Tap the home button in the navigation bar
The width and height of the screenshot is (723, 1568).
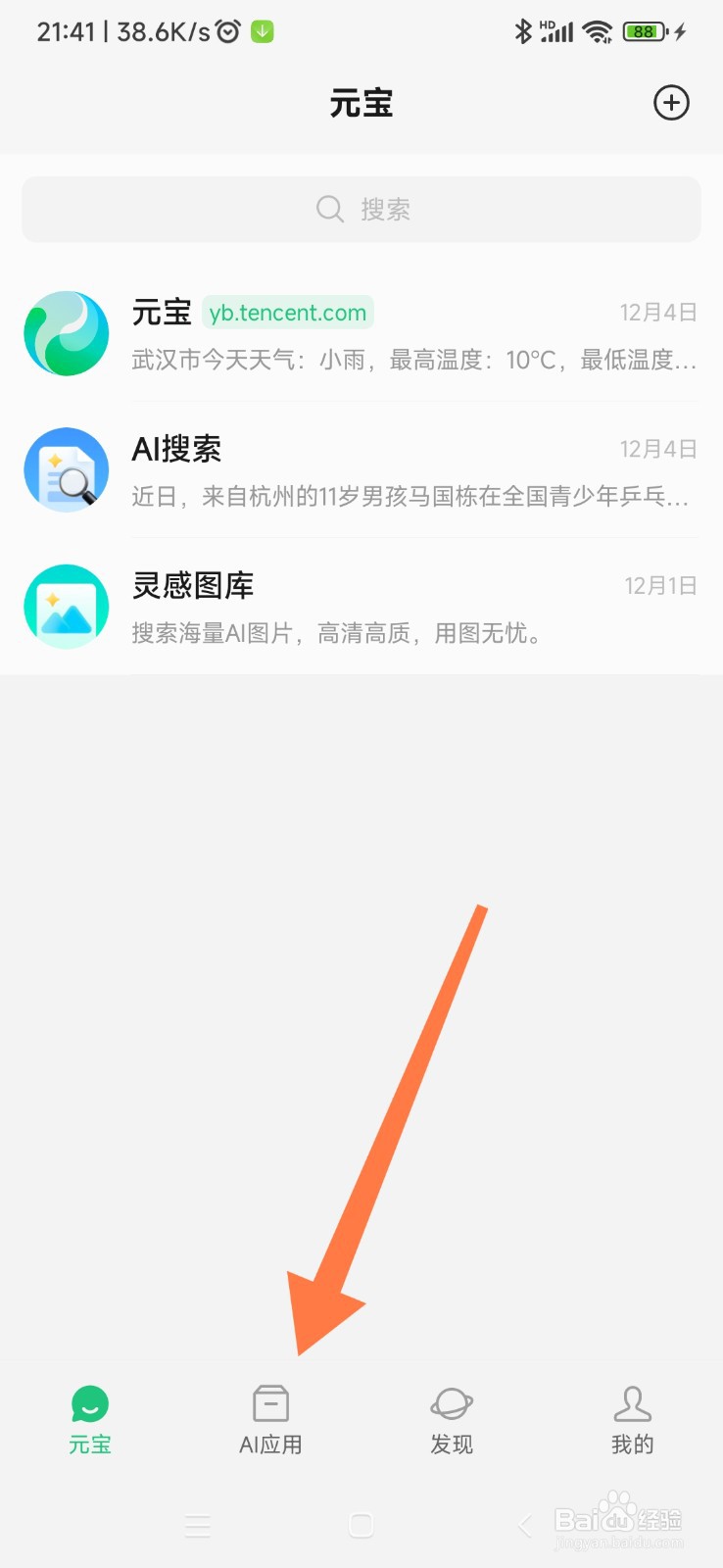pyautogui.click(x=361, y=1526)
